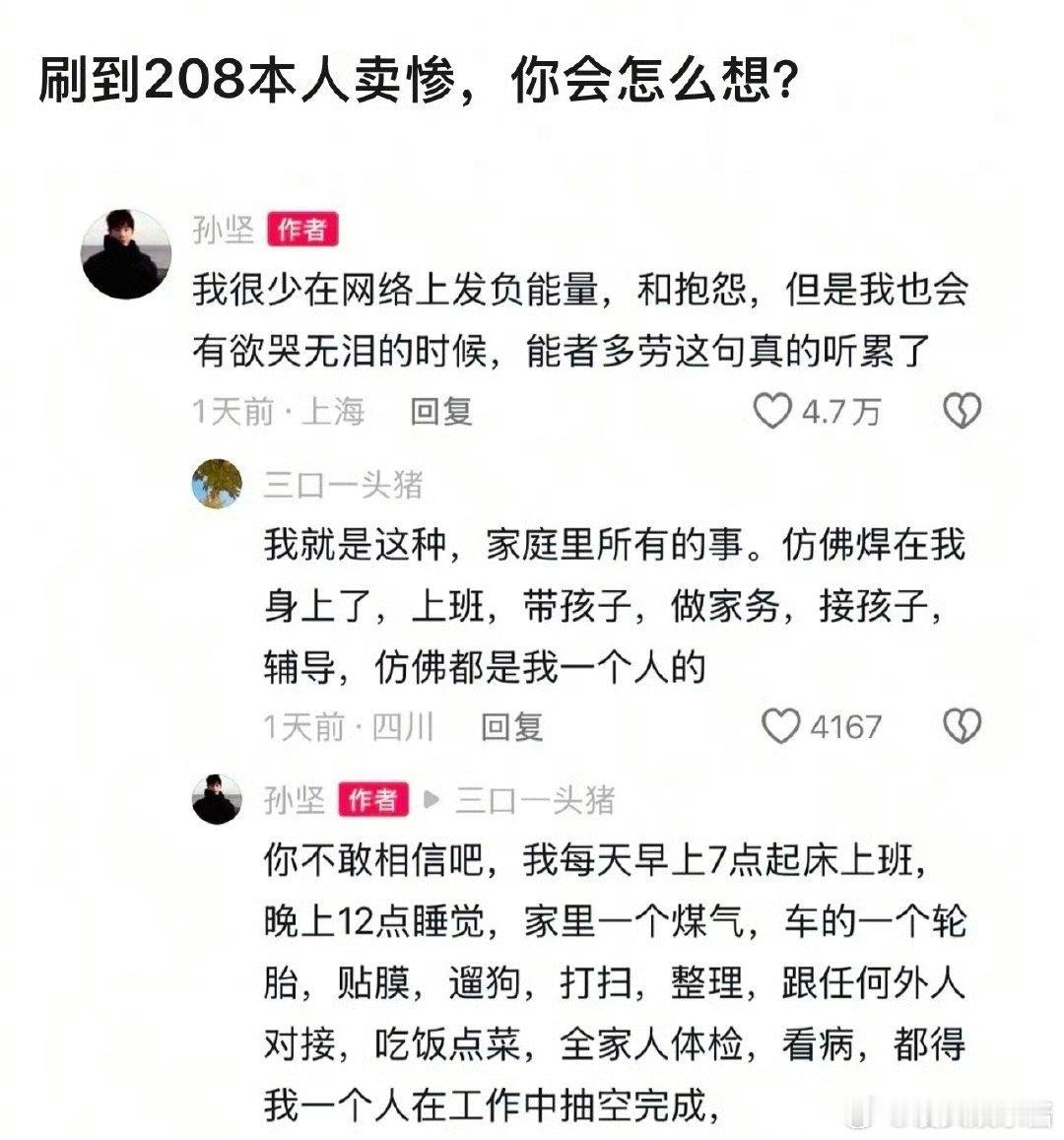Expand the reply thread via the arrow before 三口一头猪
Screen dimensions: 1064x1140
tap(431, 800)
